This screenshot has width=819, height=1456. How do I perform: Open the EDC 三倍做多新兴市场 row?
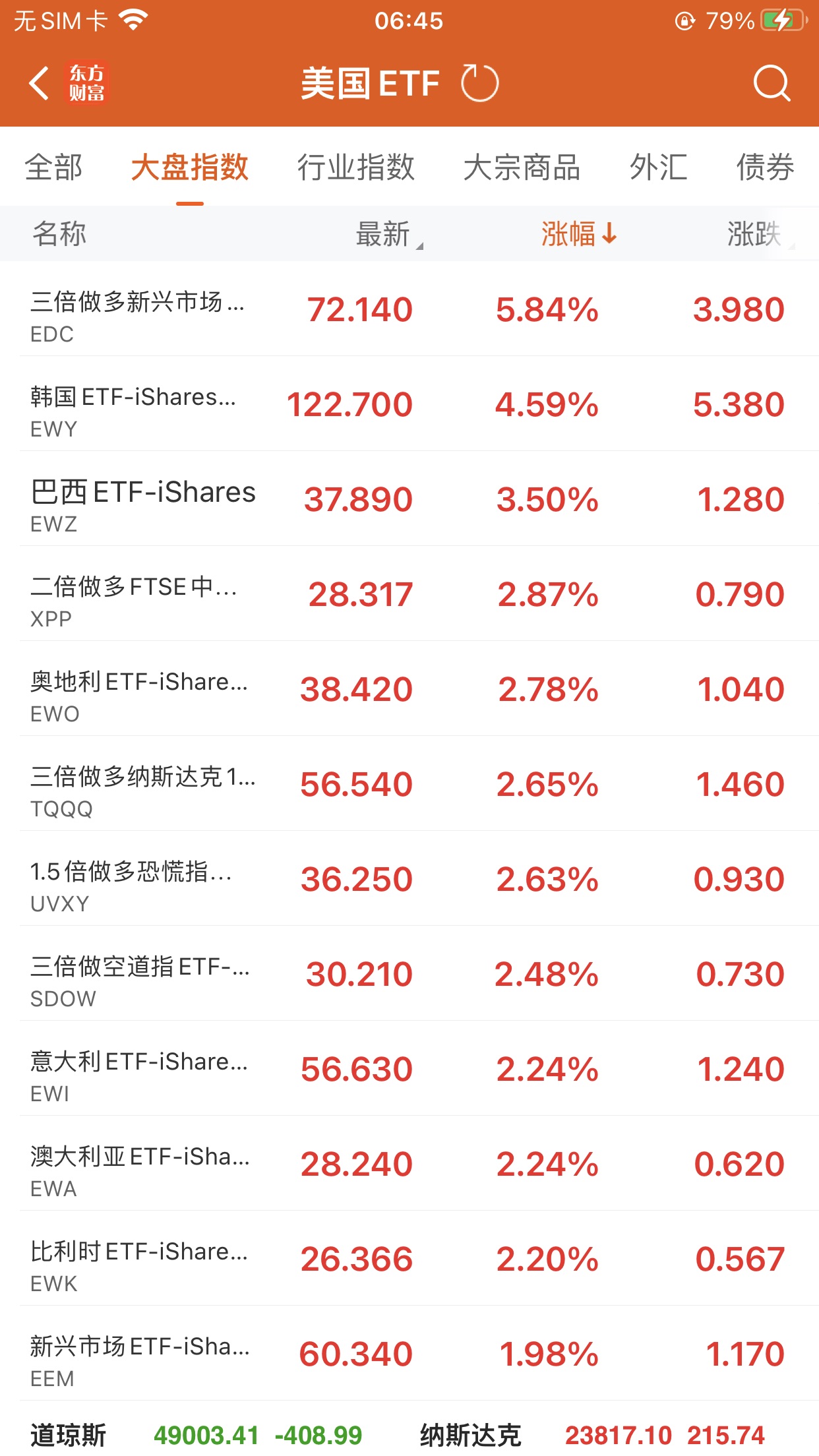coord(409,310)
